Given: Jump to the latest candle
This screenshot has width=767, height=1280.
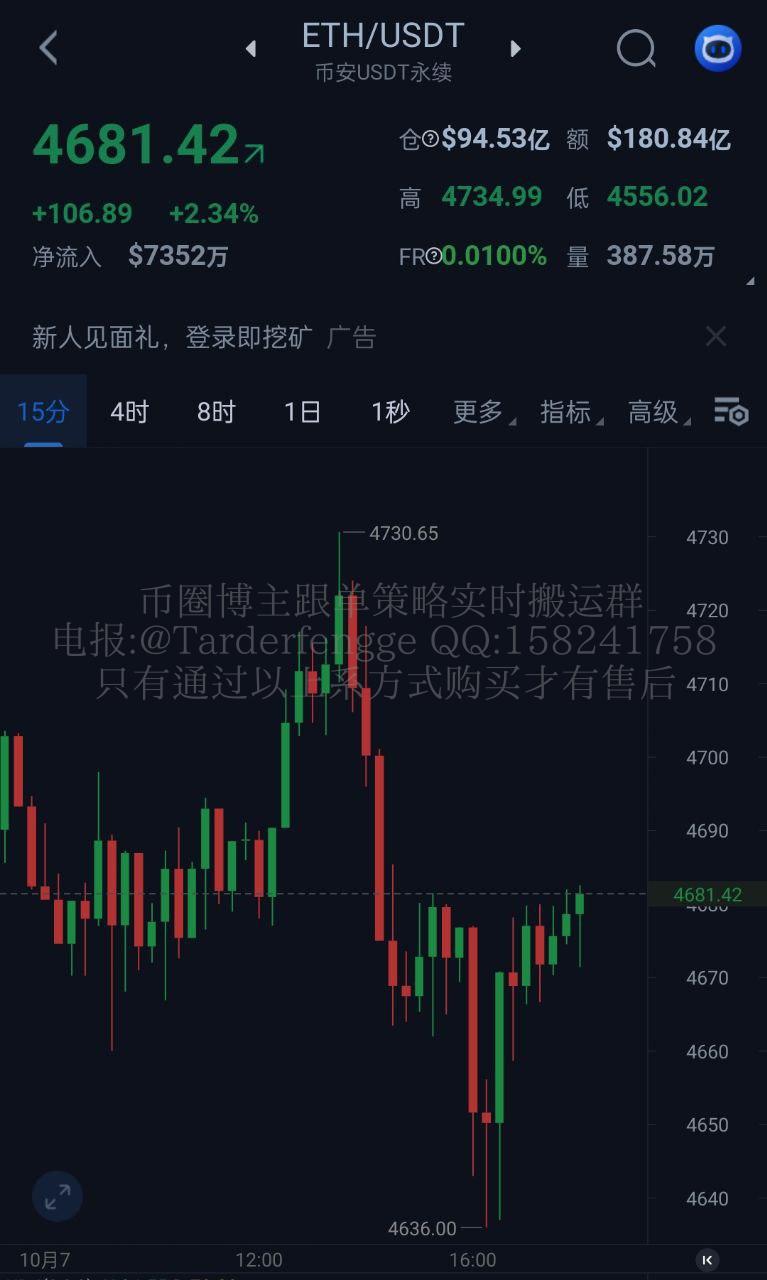Looking at the screenshot, I should (707, 1260).
